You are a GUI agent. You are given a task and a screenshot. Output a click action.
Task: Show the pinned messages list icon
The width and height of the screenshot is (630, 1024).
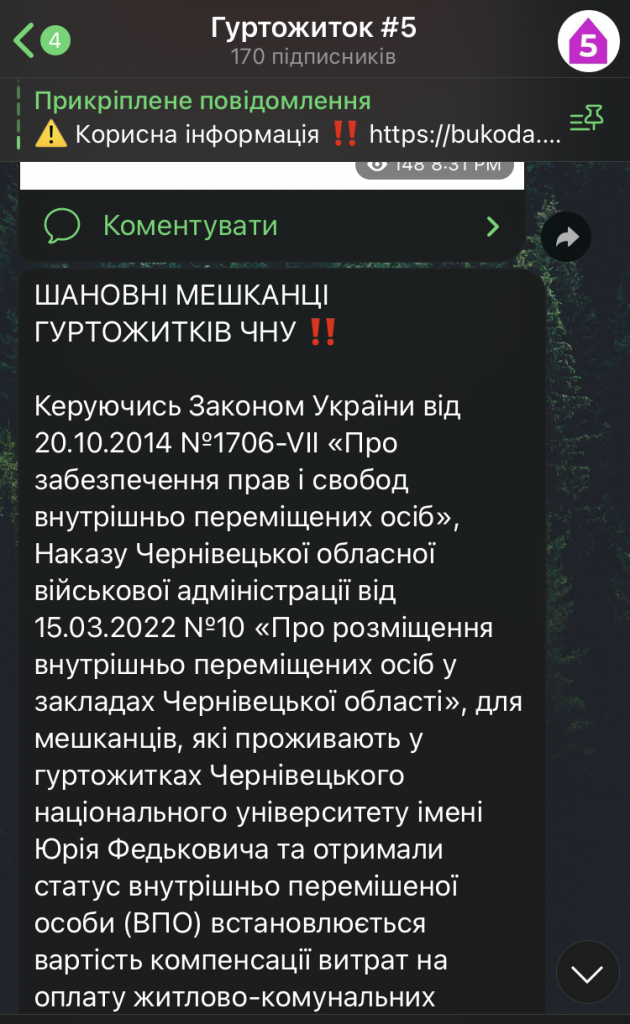[x=586, y=120]
